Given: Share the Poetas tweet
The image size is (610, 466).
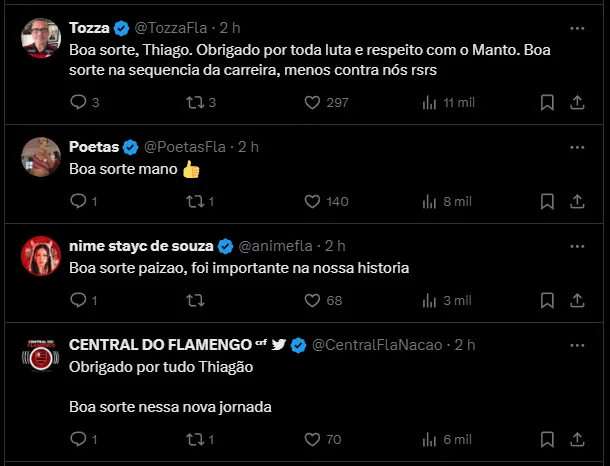Looking at the screenshot, I should tap(577, 201).
